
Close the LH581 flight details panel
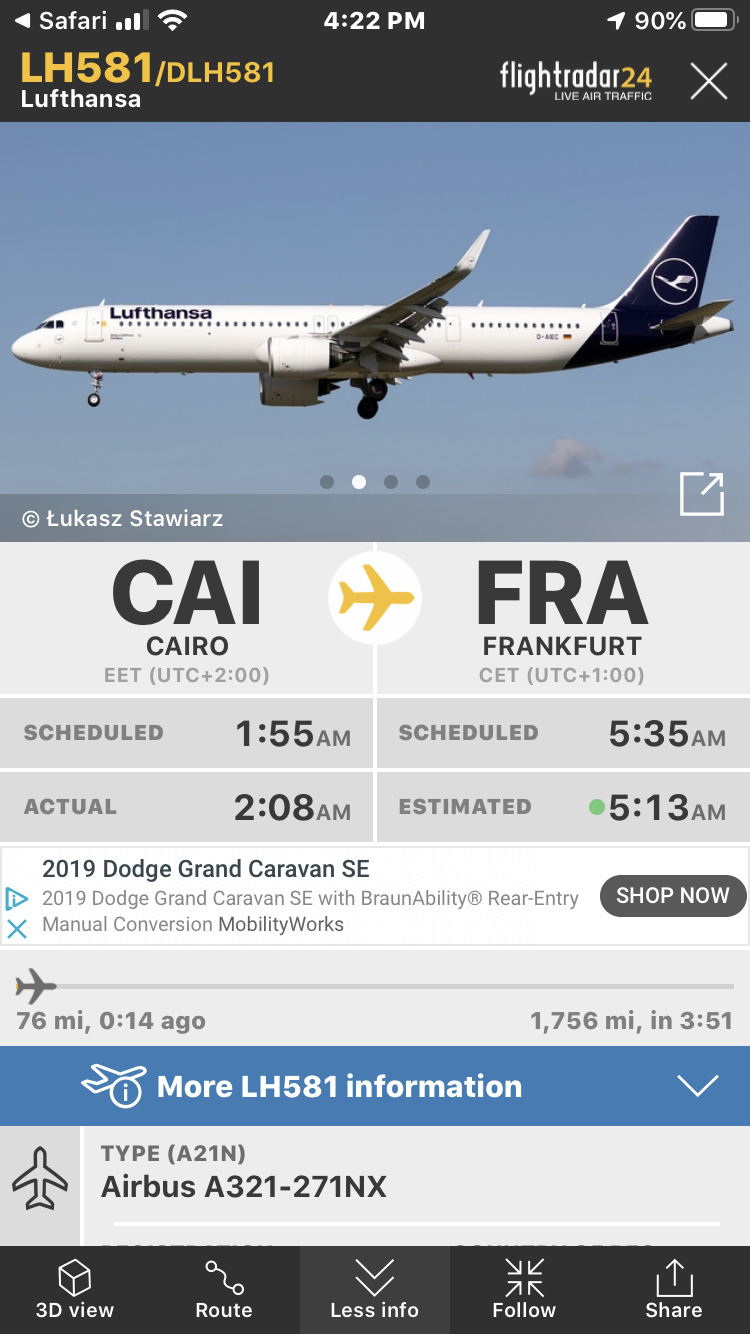click(x=708, y=81)
